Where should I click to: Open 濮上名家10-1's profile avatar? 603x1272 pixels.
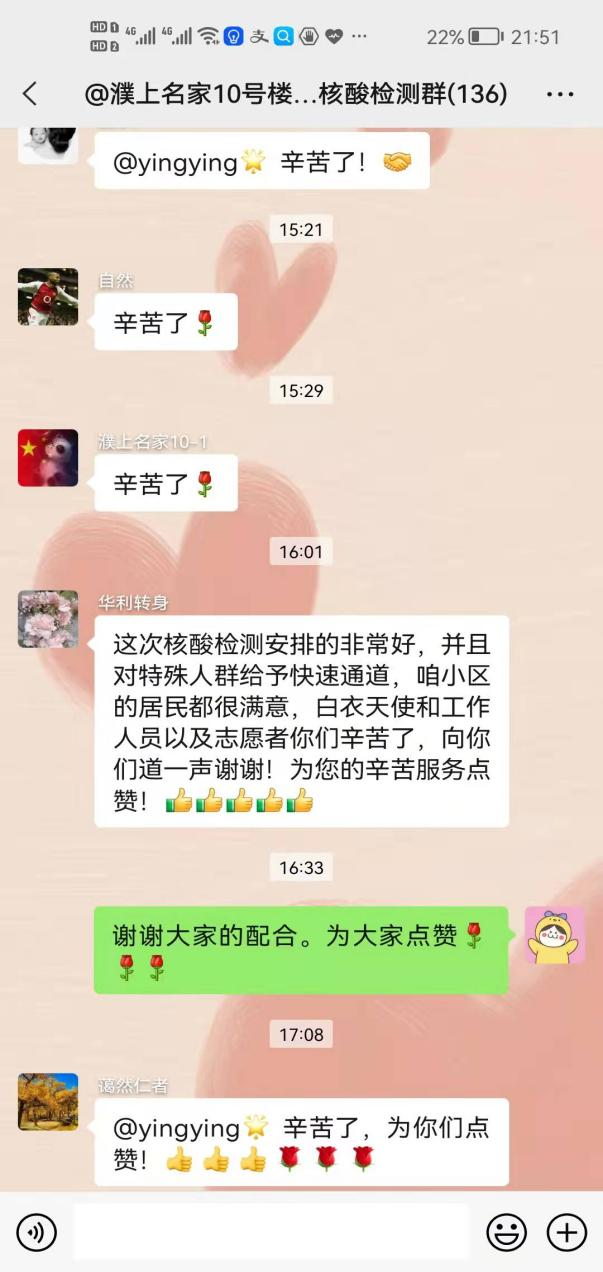point(48,458)
